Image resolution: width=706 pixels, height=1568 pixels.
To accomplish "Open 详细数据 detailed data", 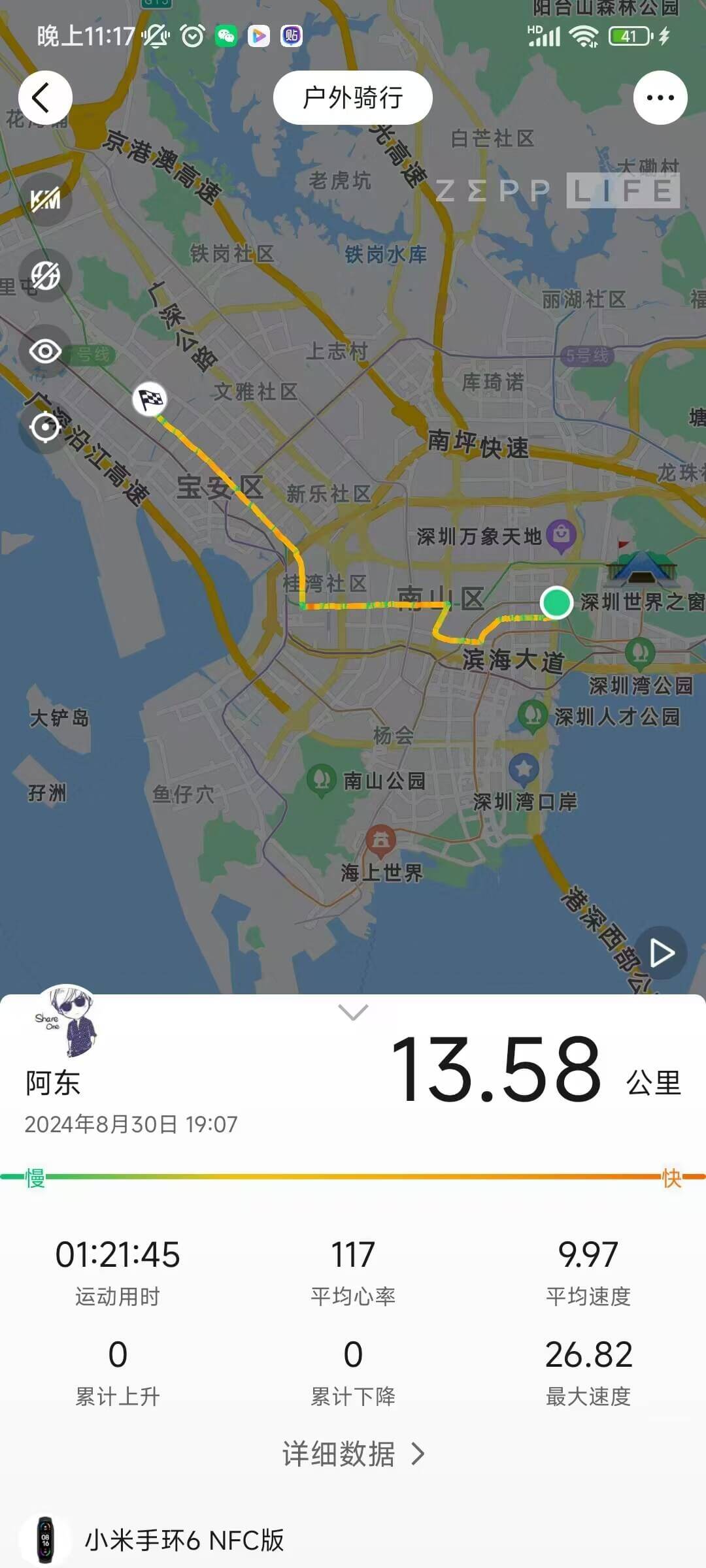I will click(x=353, y=1454).
